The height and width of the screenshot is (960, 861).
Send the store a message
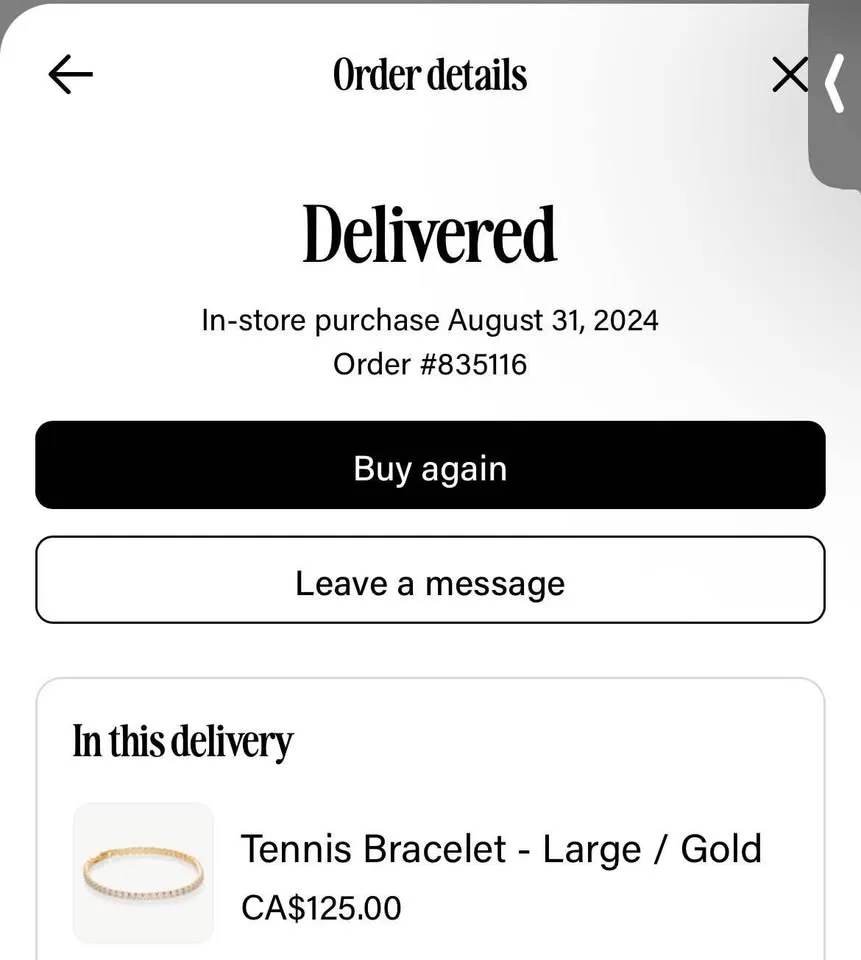pyautogui.click(x=430, y=581)
